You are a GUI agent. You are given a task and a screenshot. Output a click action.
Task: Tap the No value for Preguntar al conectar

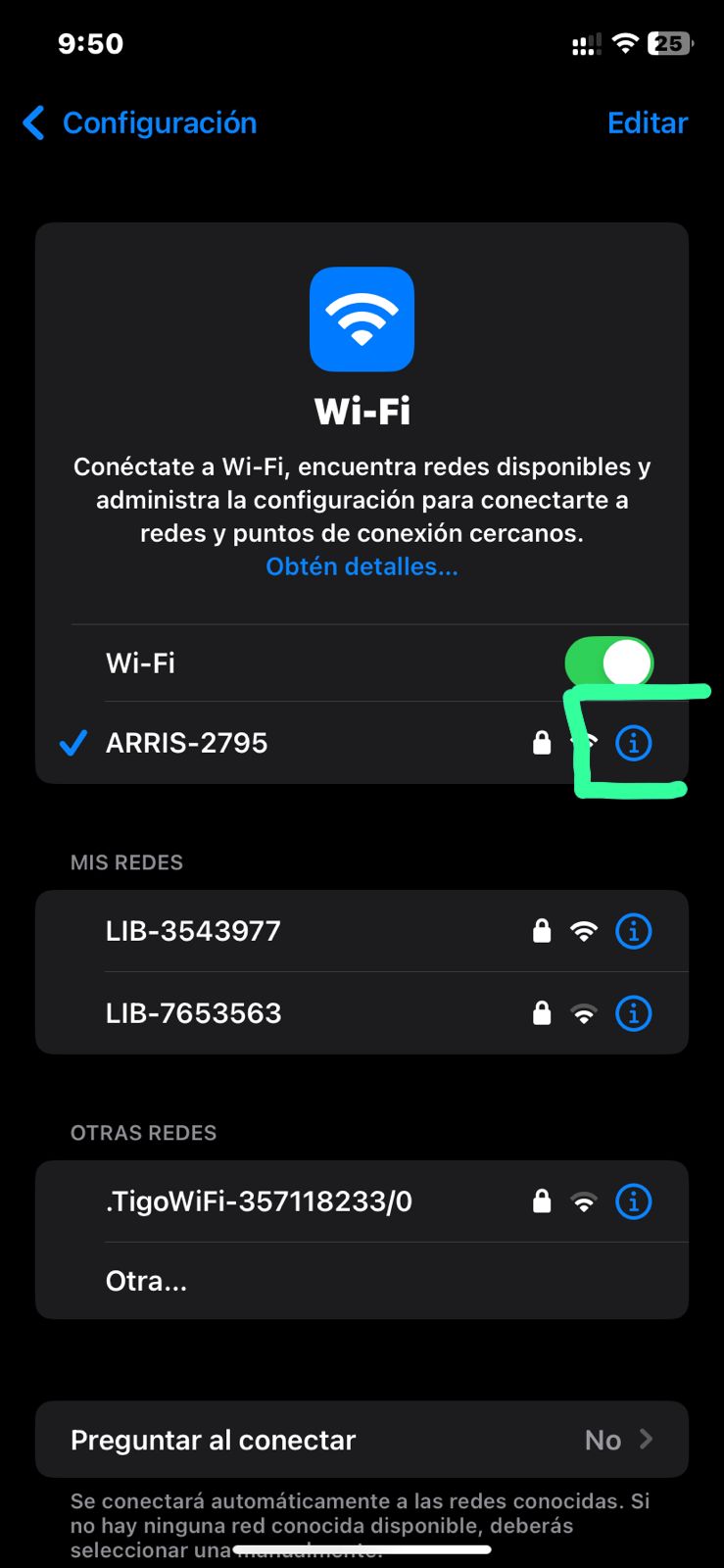pos(602,1439)
